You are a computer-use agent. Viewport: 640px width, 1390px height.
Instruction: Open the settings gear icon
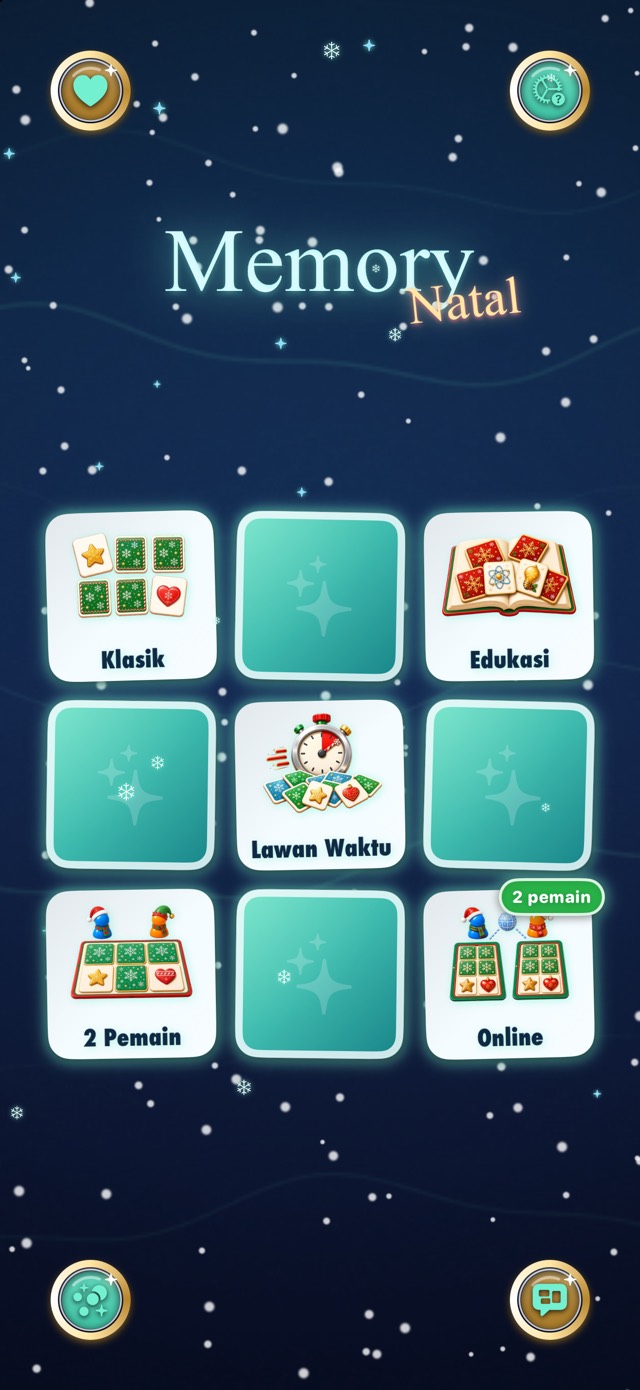[549, 91]
